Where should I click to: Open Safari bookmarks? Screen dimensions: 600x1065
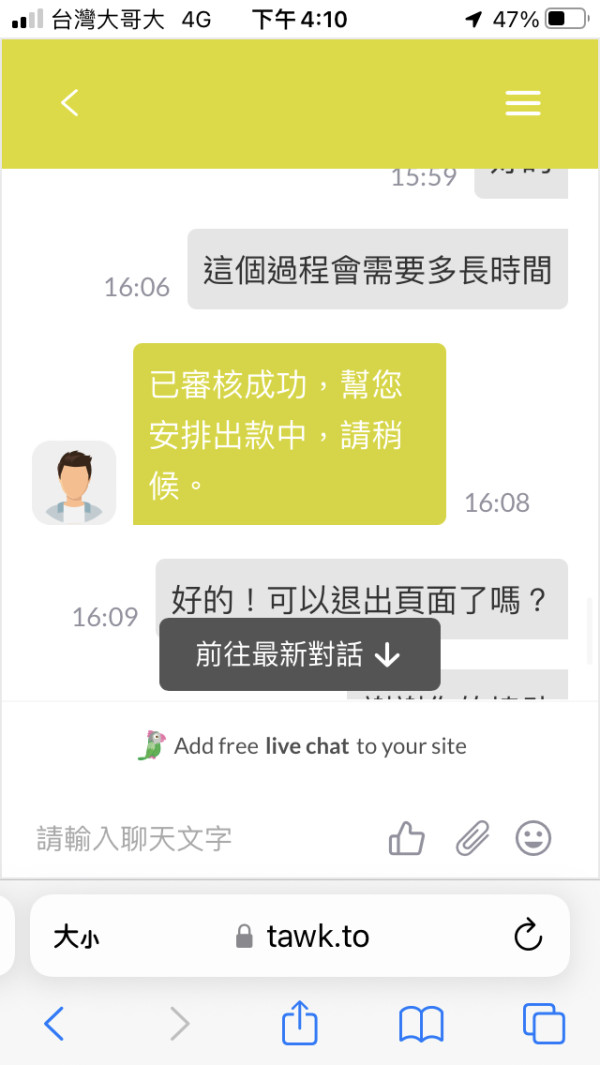pyautogui.click(x=421, y=1024)
